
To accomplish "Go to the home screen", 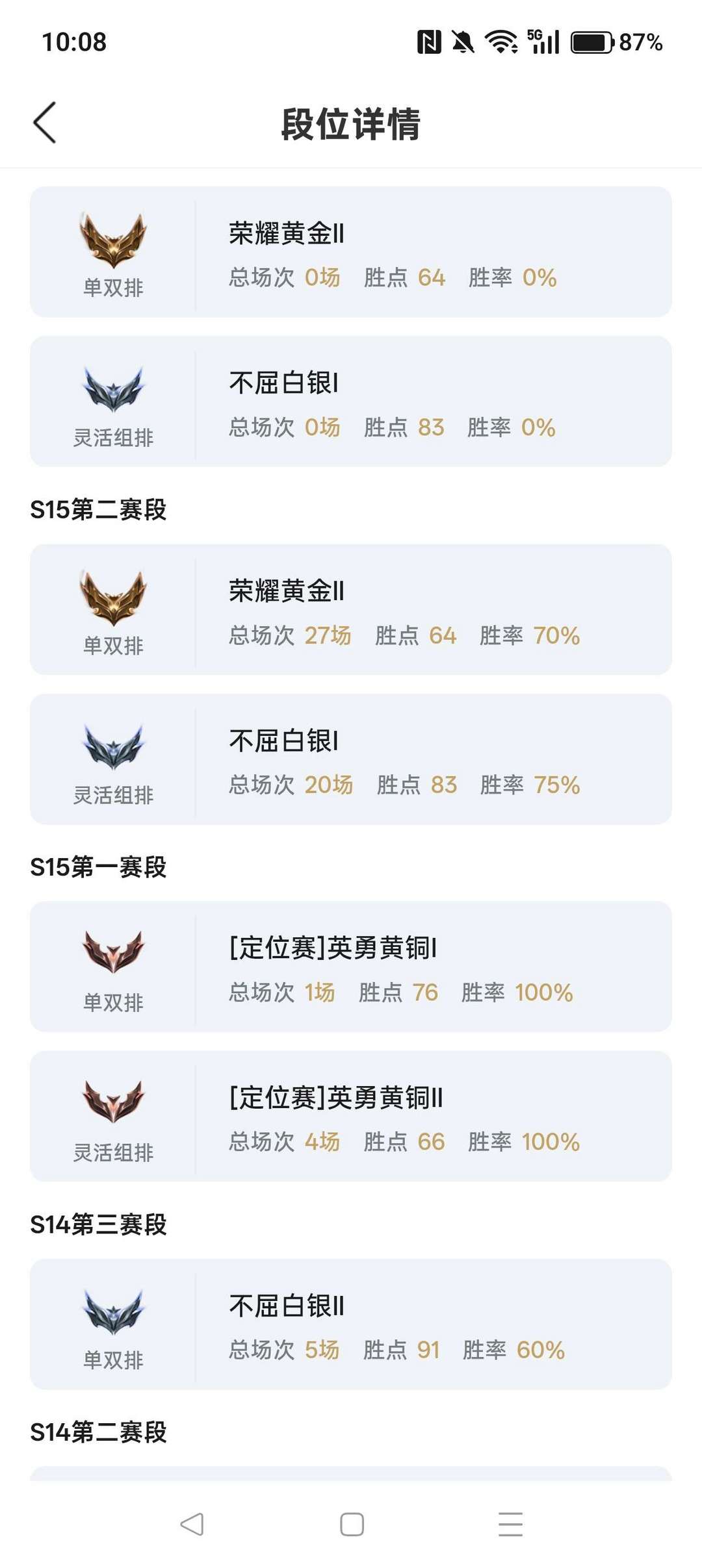I will pyautogui.click(x=352, y=1524).
